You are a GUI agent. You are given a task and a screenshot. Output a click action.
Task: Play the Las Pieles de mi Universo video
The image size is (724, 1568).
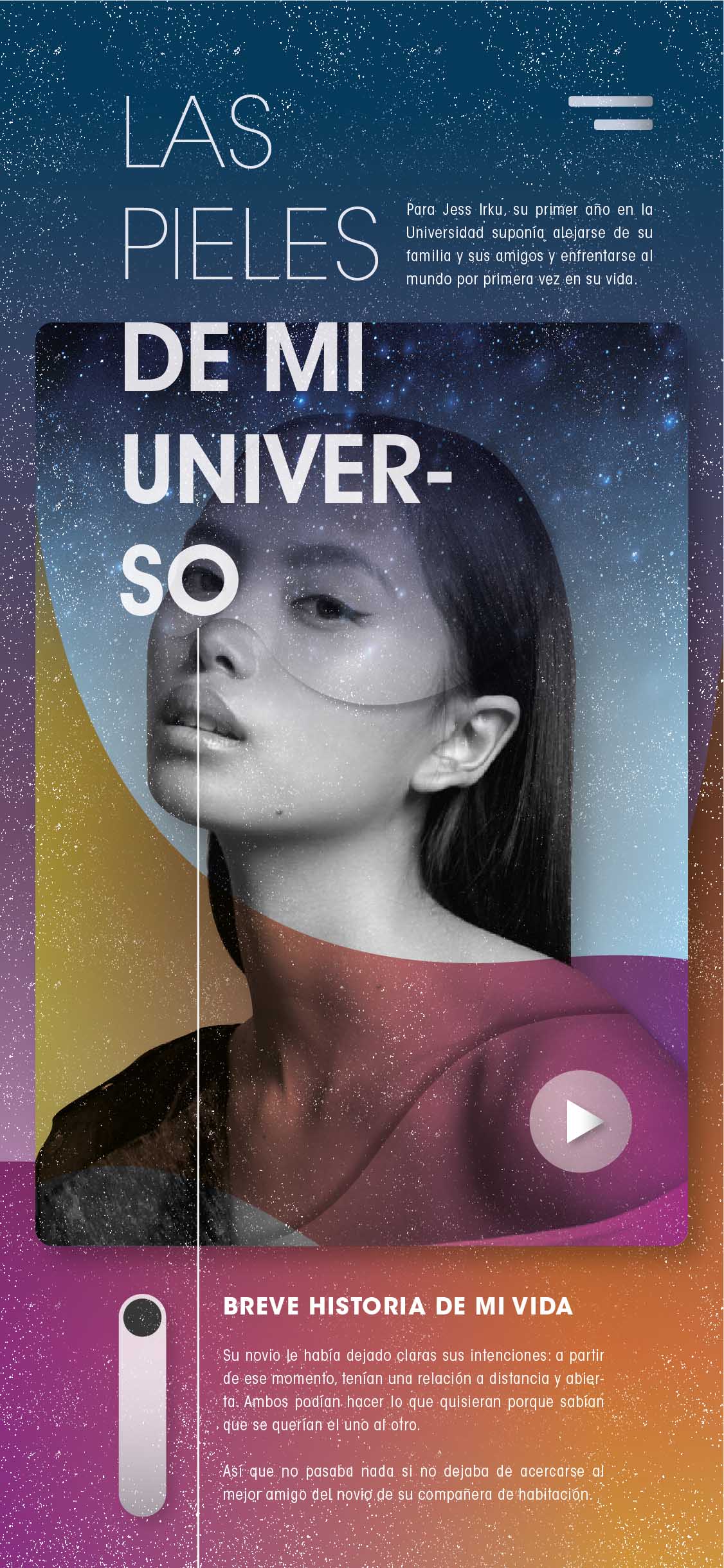point(581,1121)
